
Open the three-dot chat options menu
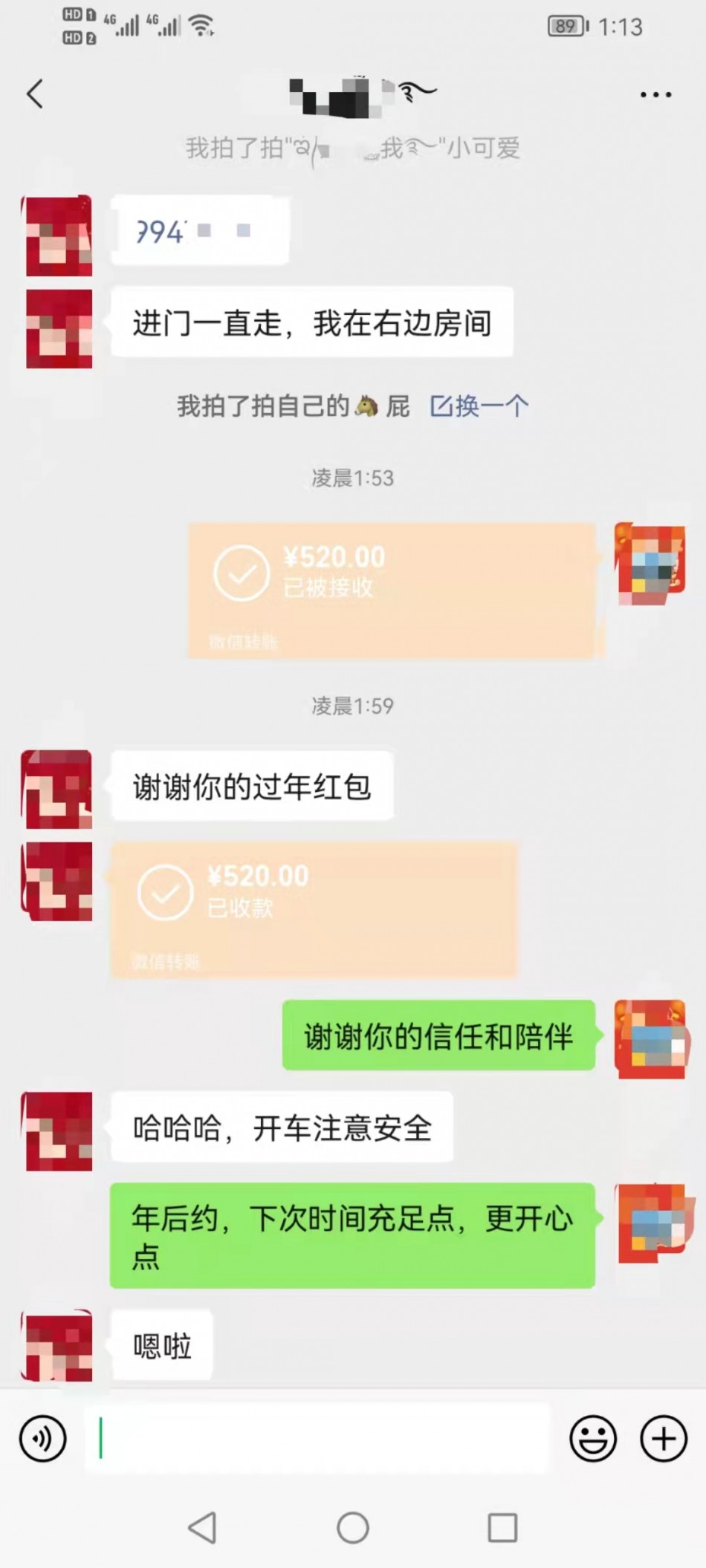[655, 95]
